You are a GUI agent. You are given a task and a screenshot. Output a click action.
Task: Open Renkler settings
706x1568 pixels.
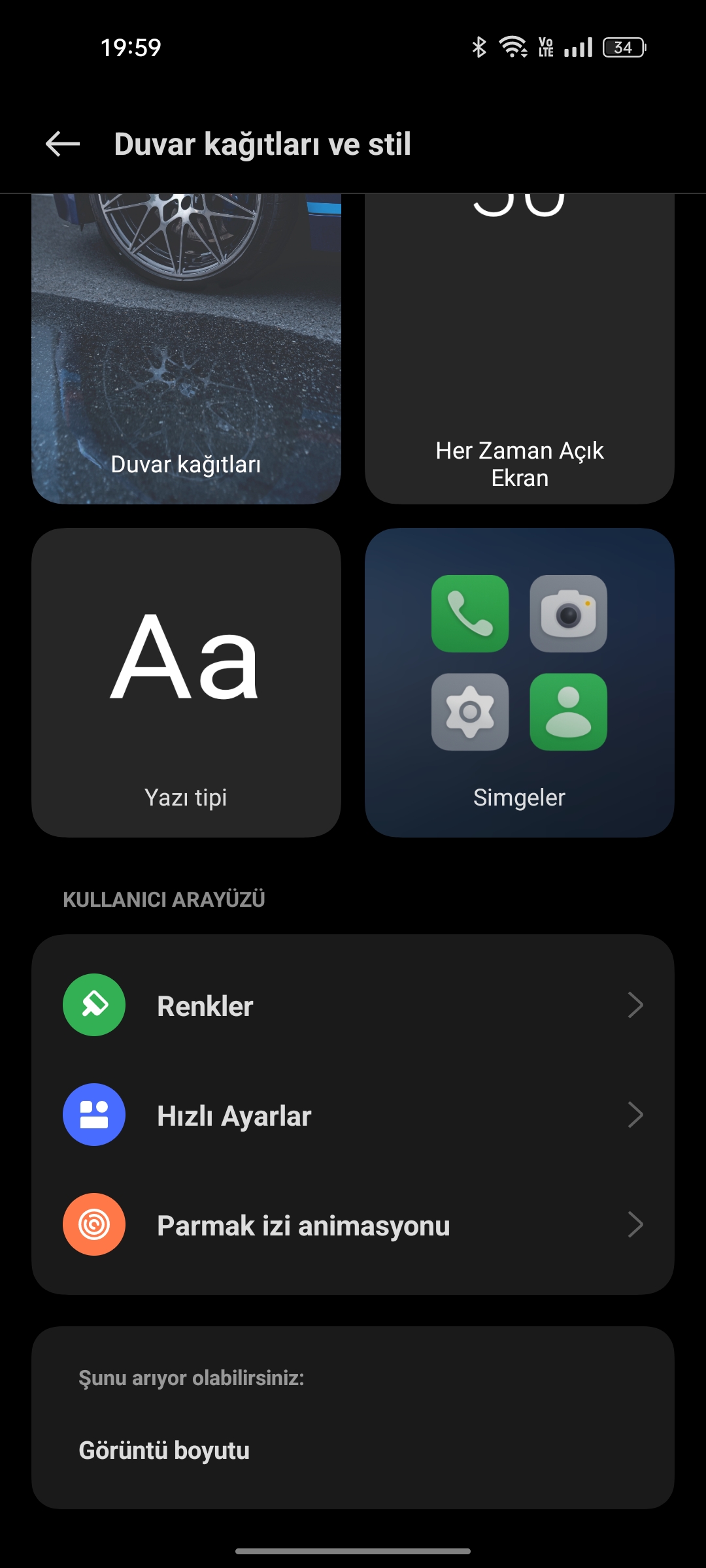[353, 1005]
